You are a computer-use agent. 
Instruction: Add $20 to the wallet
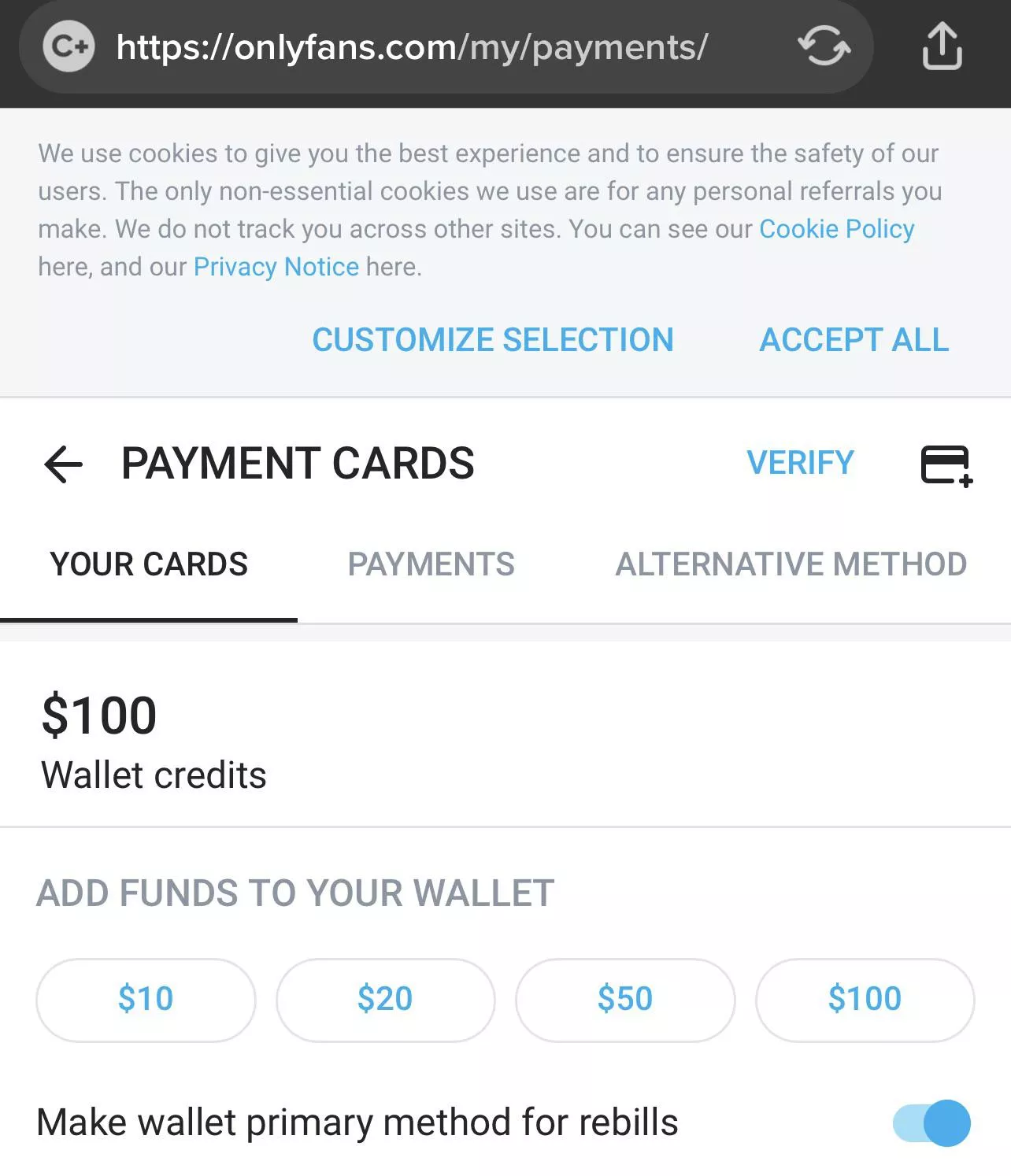(x=385, y=999)
